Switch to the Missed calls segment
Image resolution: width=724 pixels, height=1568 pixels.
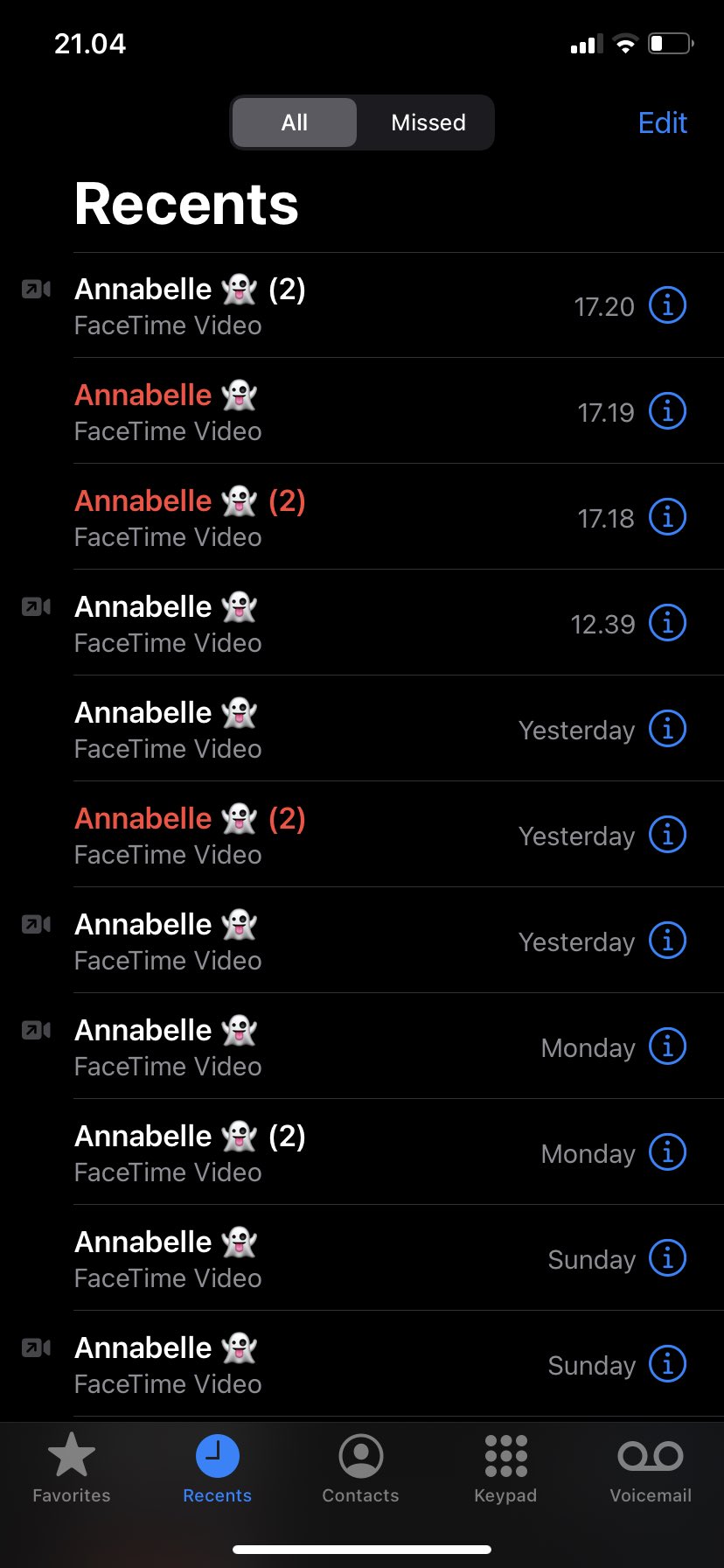(x=428, y=122)
